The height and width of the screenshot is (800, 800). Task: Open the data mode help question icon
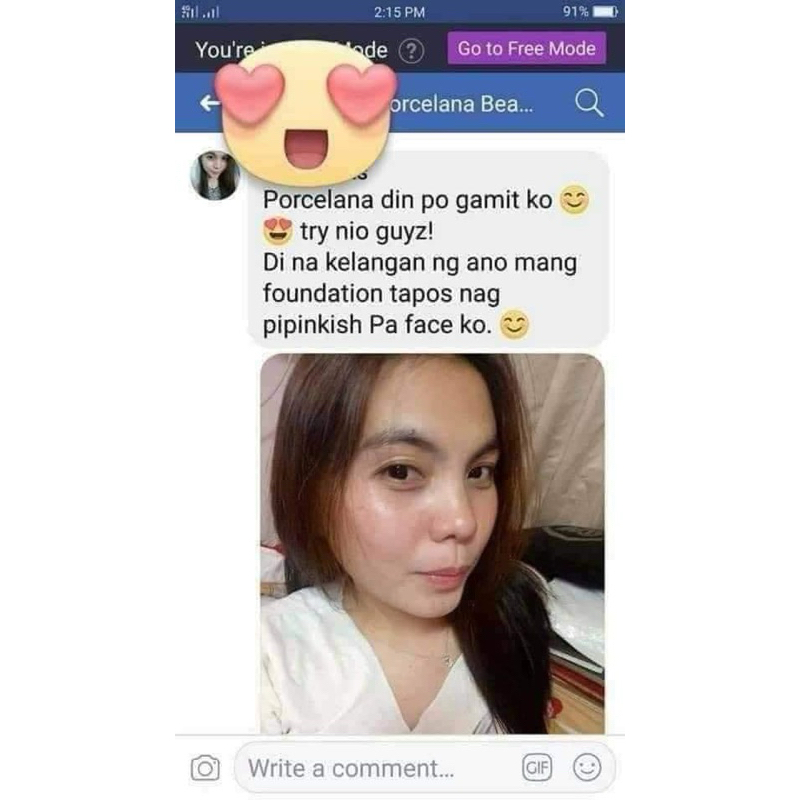tap(411, 51)
